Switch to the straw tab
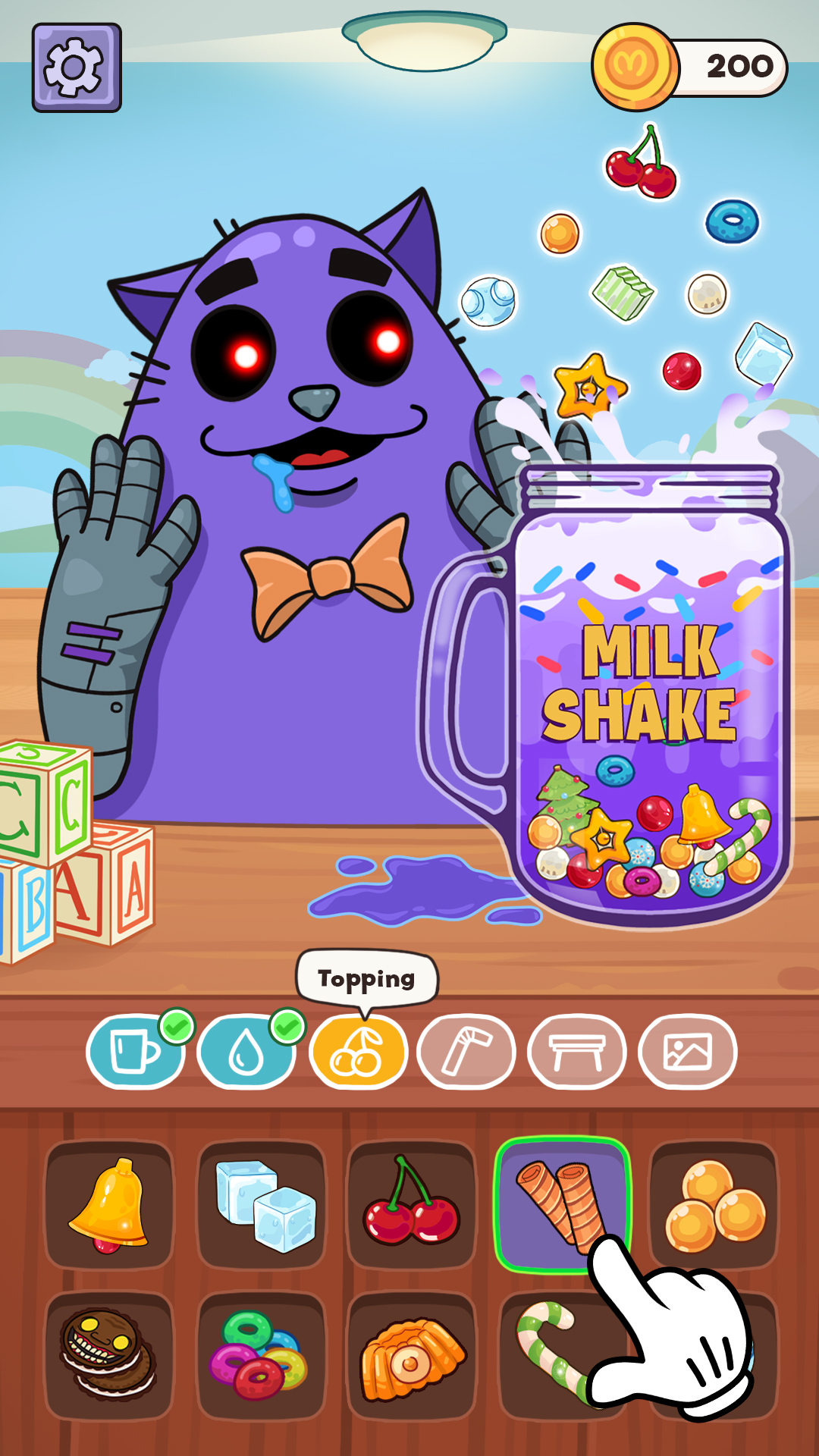 click(466, 1052)
